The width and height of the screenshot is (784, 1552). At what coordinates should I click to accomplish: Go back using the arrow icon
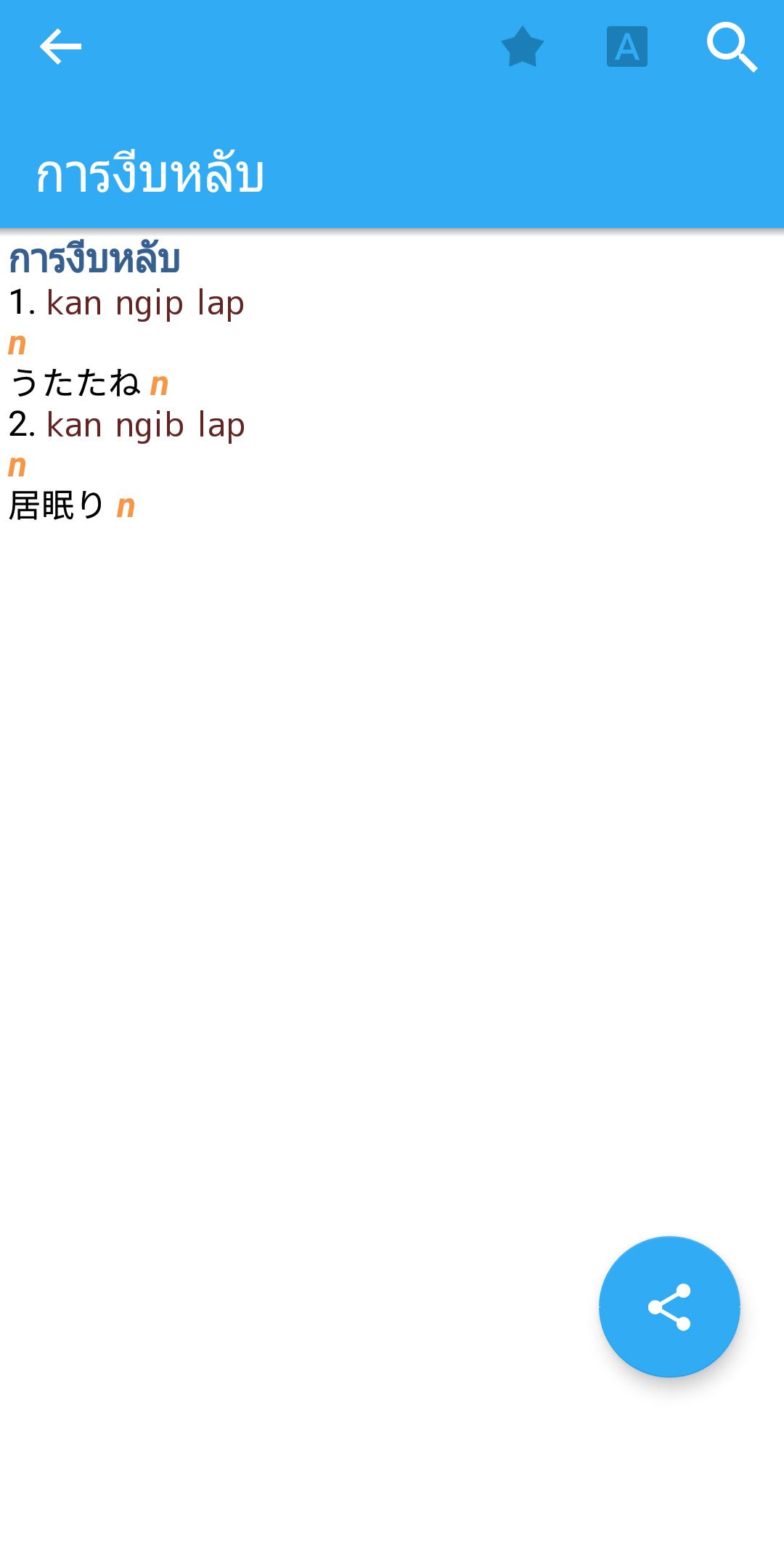pyautogui.click(x=60, y=46)
